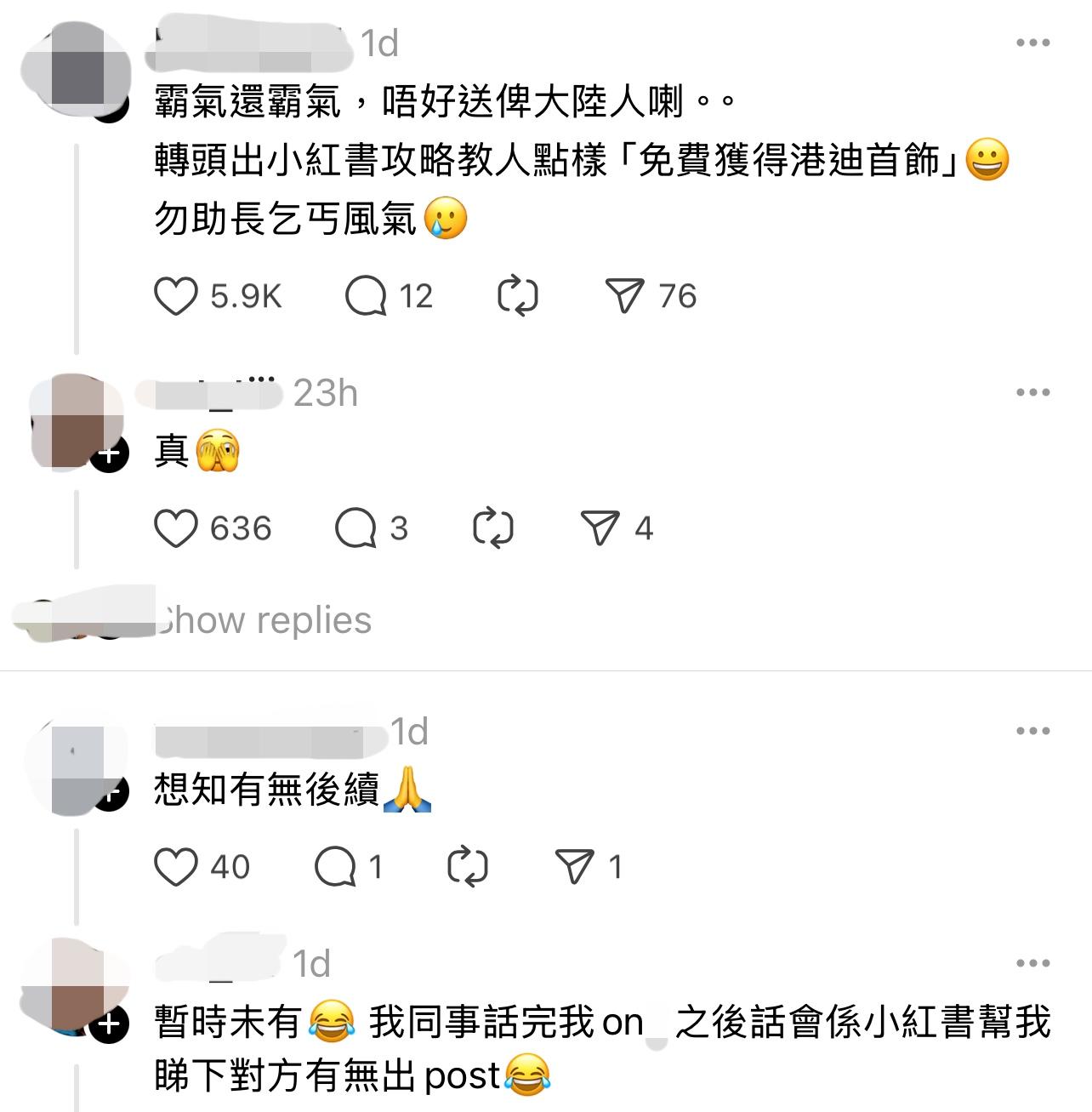Like the 真 reply with 636 likes
The image size is (1092, 1112).
point(176,528)
